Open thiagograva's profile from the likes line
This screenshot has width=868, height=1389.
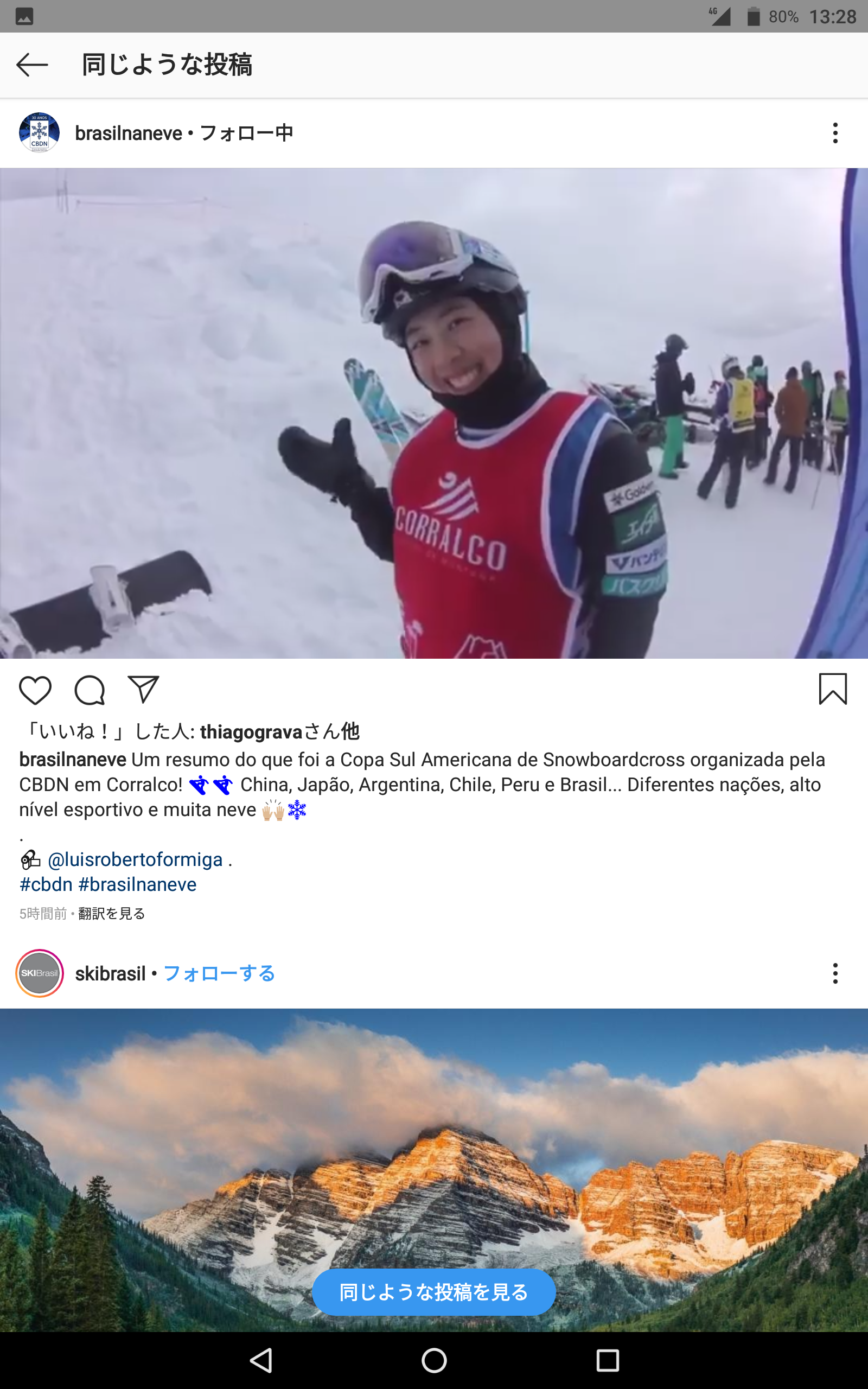coord(251,732)
